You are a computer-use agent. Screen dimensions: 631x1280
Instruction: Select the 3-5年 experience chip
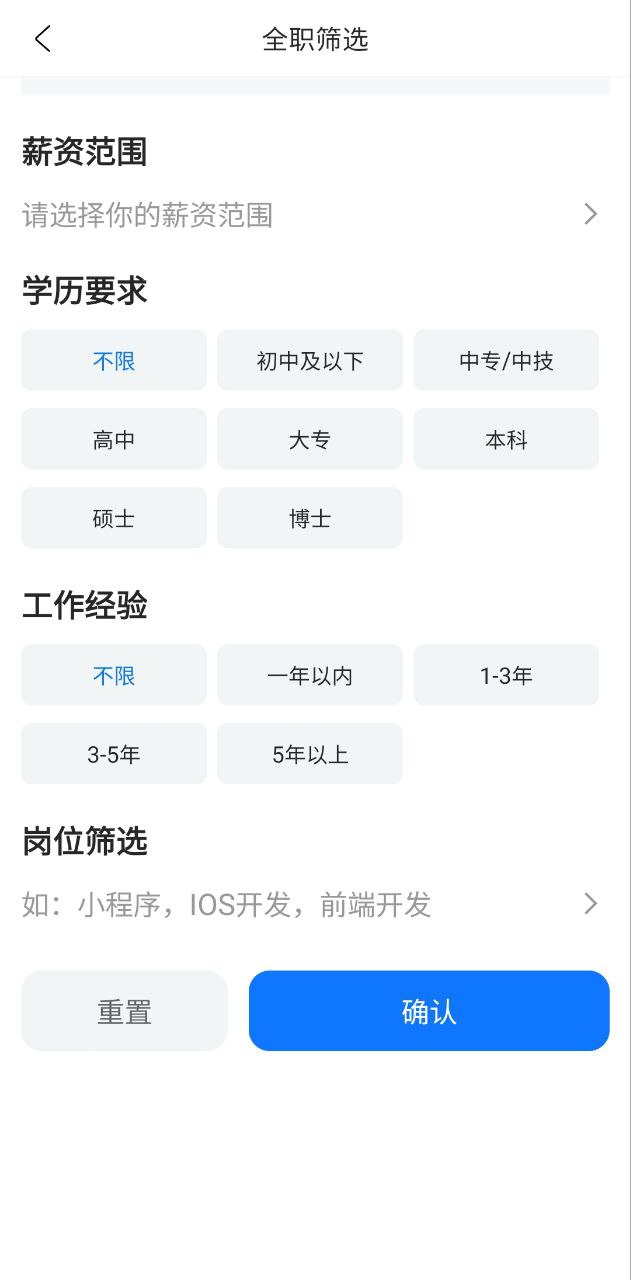114,755
